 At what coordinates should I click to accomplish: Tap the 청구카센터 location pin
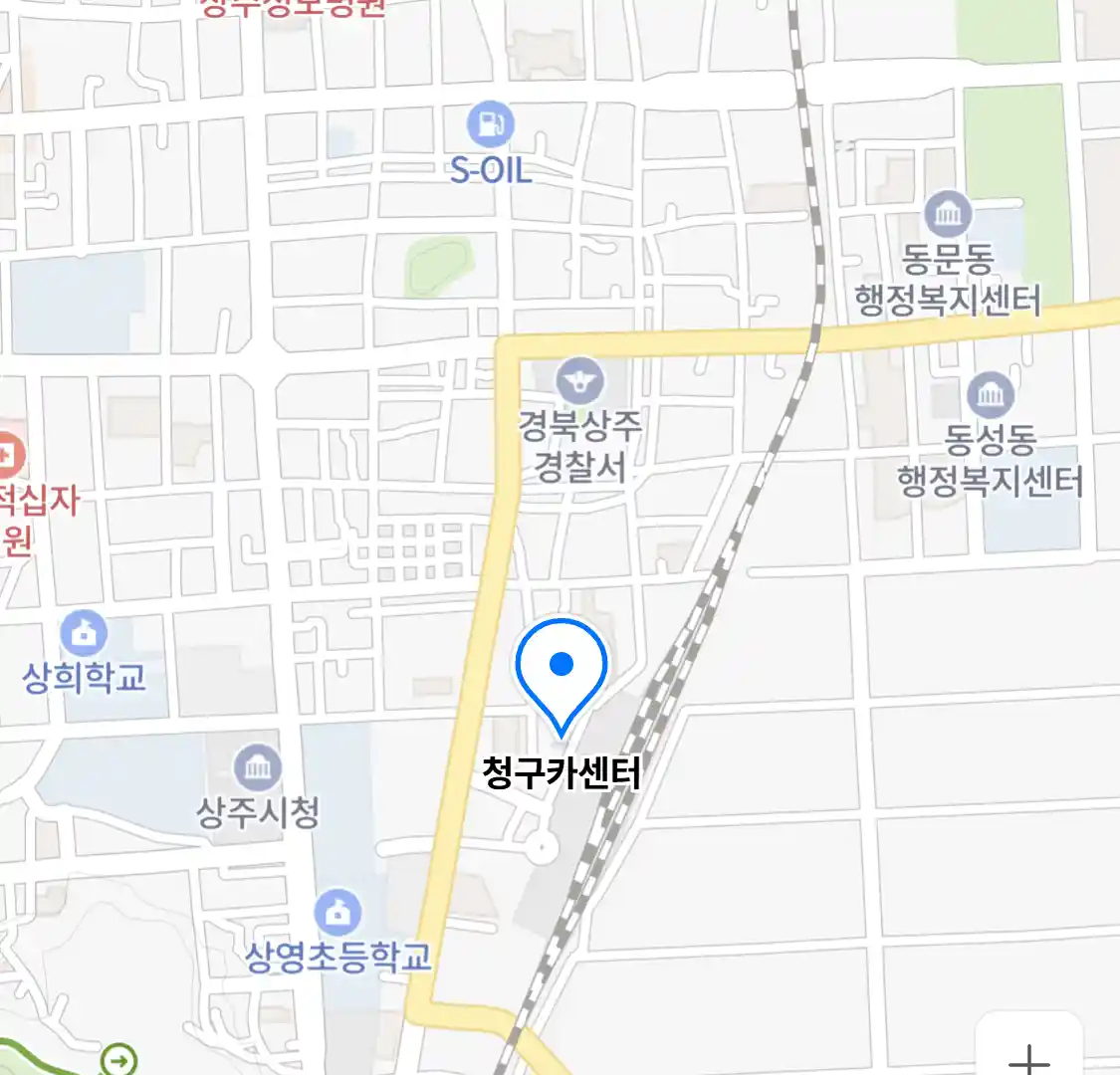point(561,669)
